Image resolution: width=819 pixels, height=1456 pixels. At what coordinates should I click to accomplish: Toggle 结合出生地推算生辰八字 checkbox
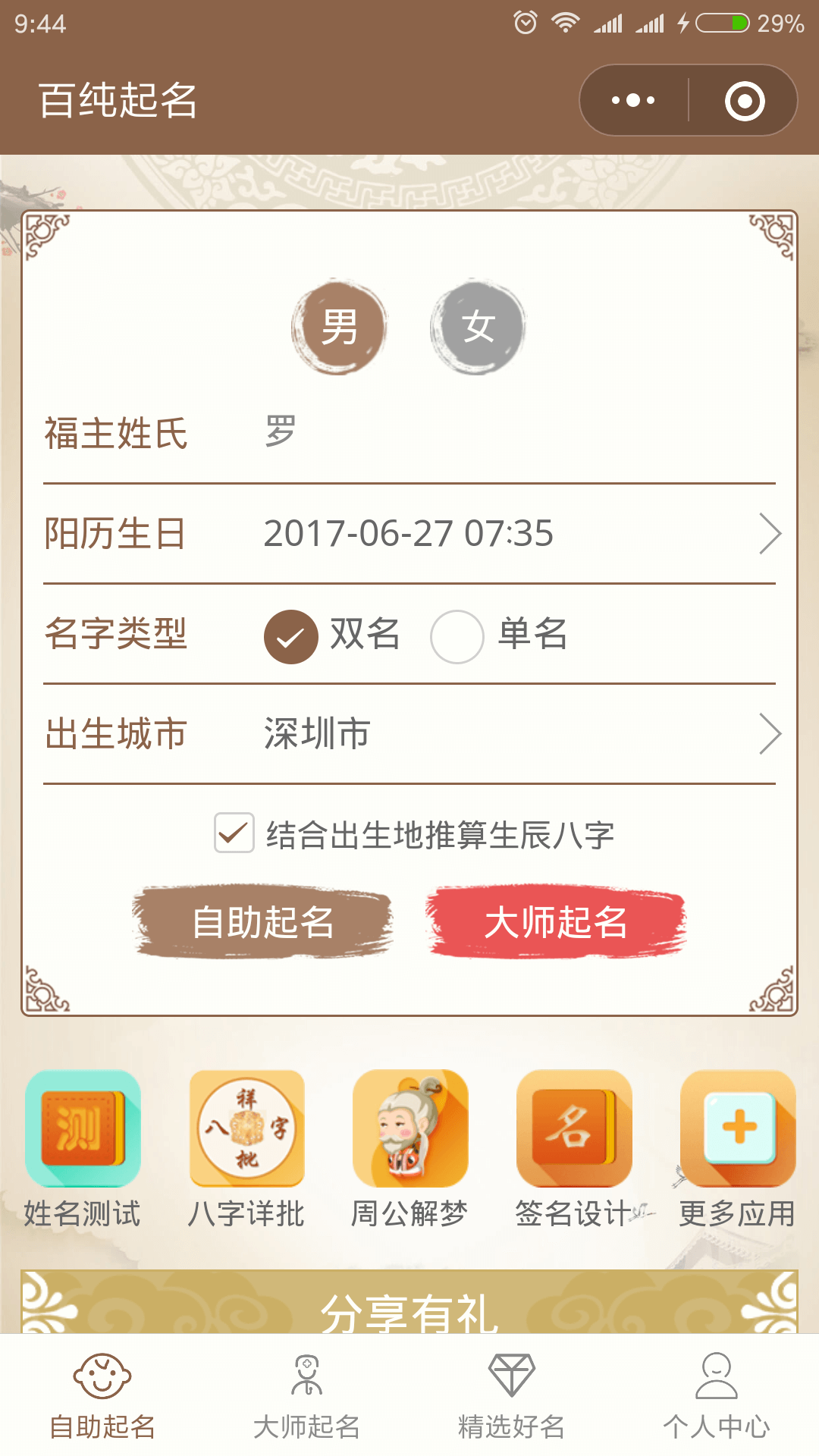tap(234, 833)
